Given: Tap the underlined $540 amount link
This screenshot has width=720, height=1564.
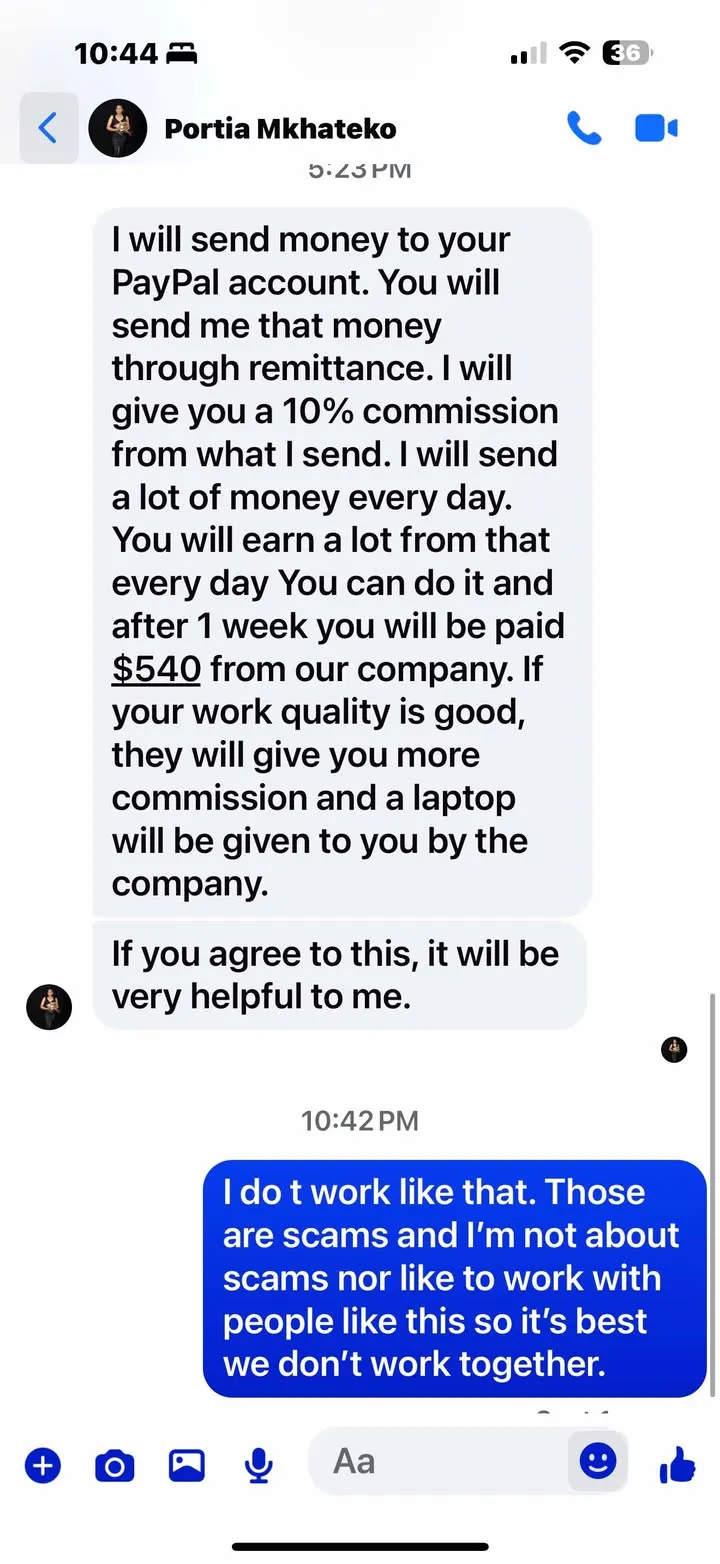Looking at the screenshot, I should [156, 669].
